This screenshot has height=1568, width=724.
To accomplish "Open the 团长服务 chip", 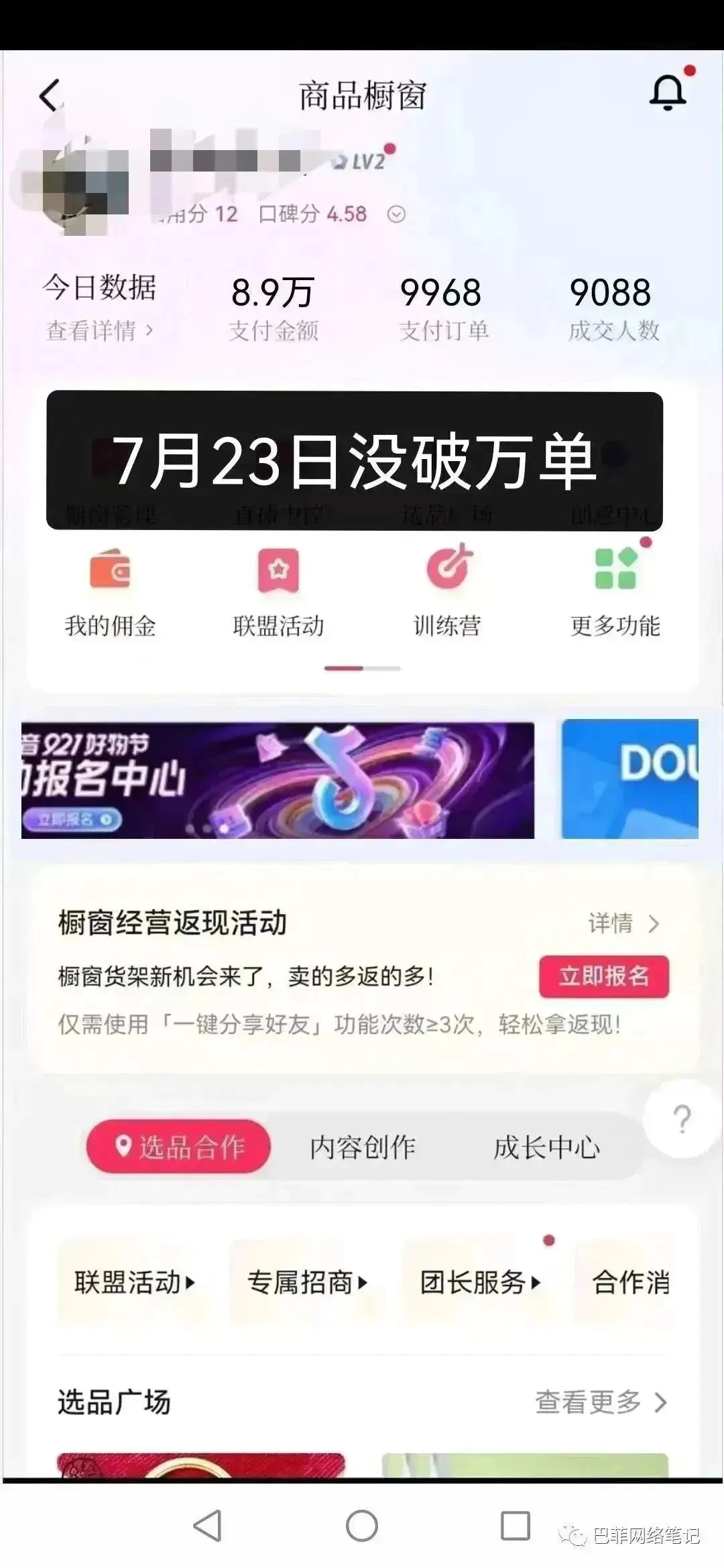I will click(x=479, y=1283).
